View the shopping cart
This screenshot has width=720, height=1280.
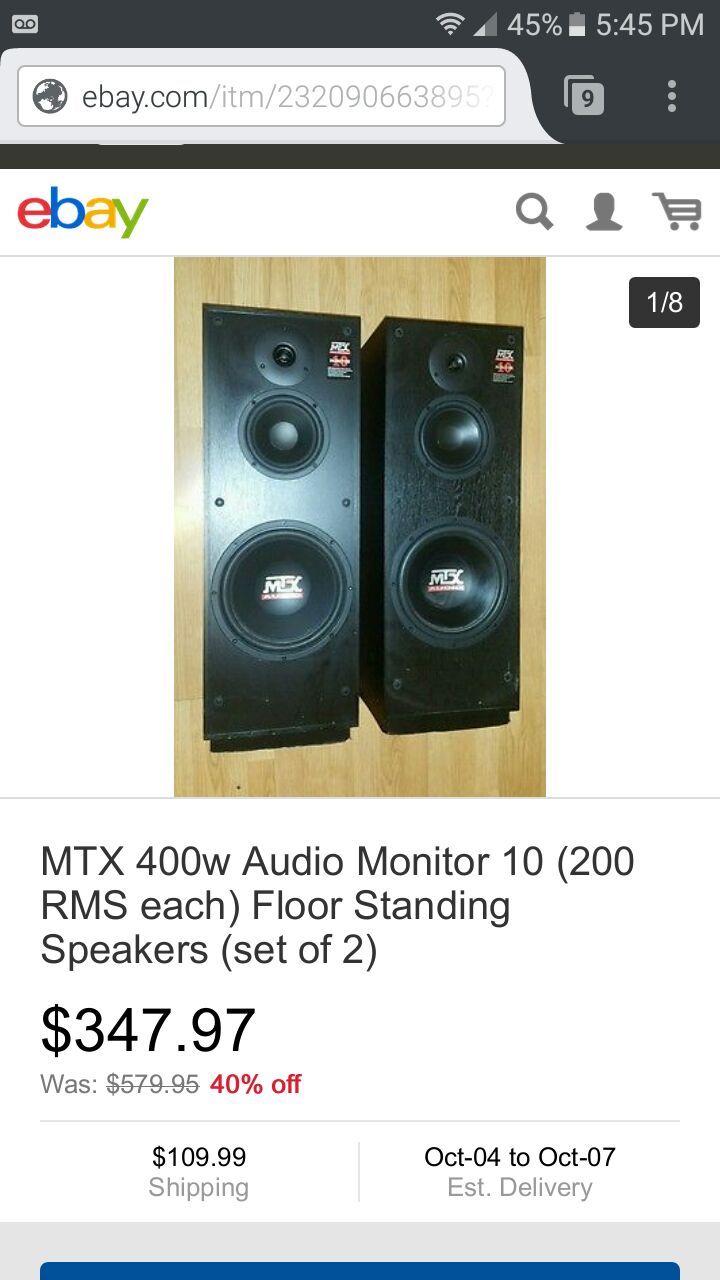click(677, 212)
